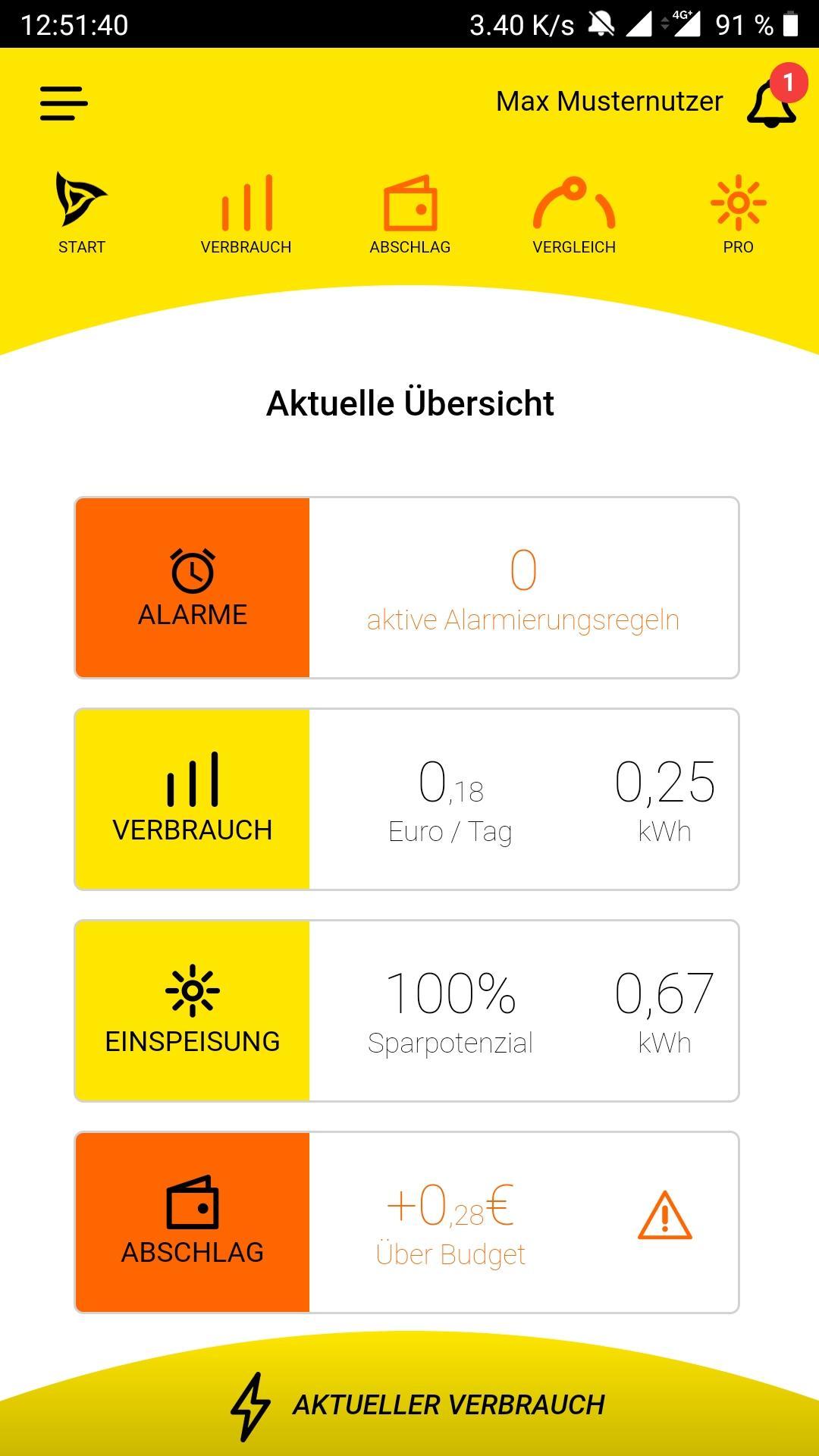Click the sun icon on EINSPEISUNG card
Viewport: 819px width, 1456px height.
(191, 990)
